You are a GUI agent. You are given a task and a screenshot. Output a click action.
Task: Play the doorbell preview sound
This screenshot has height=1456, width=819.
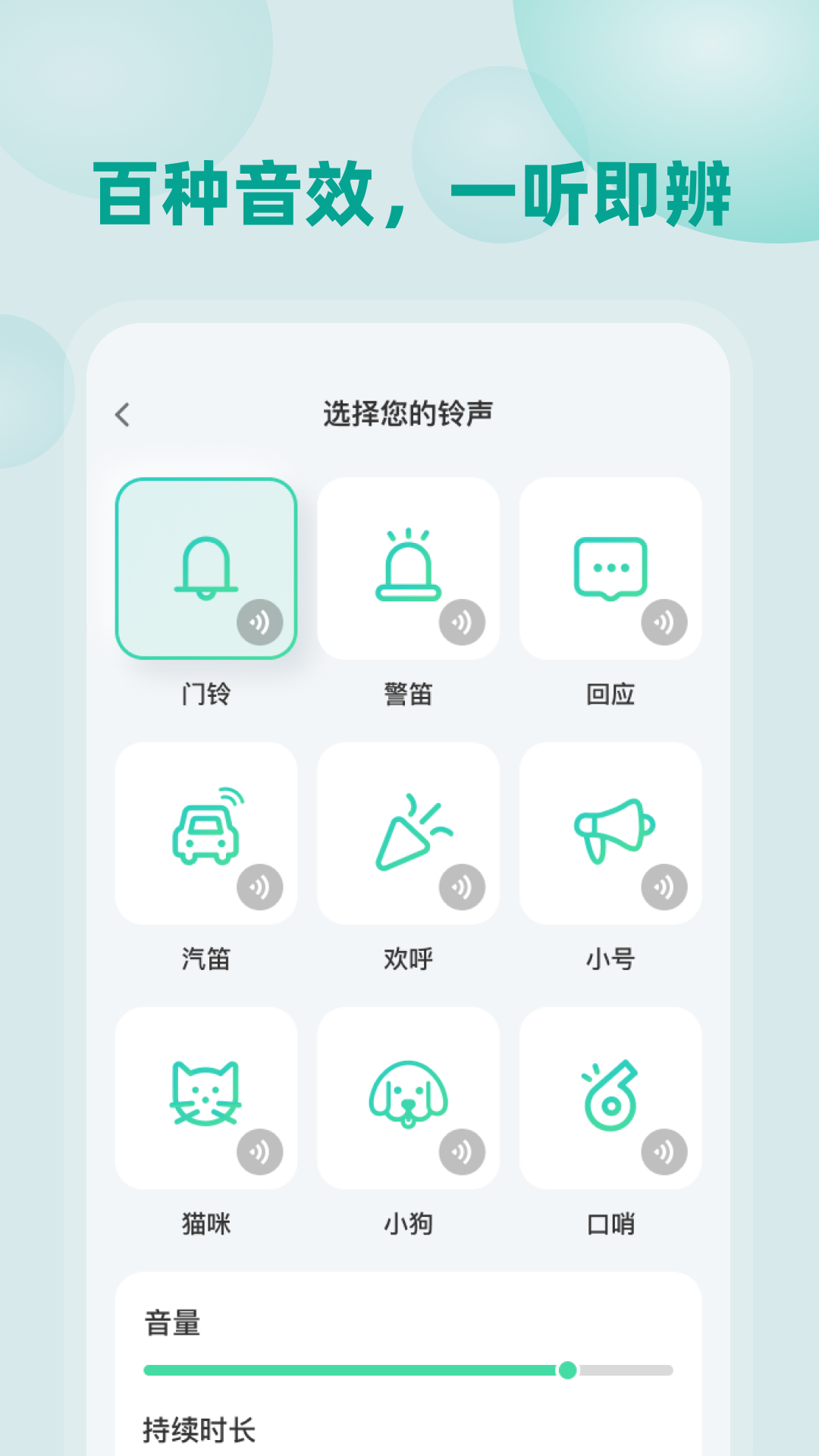click(262, 620)
